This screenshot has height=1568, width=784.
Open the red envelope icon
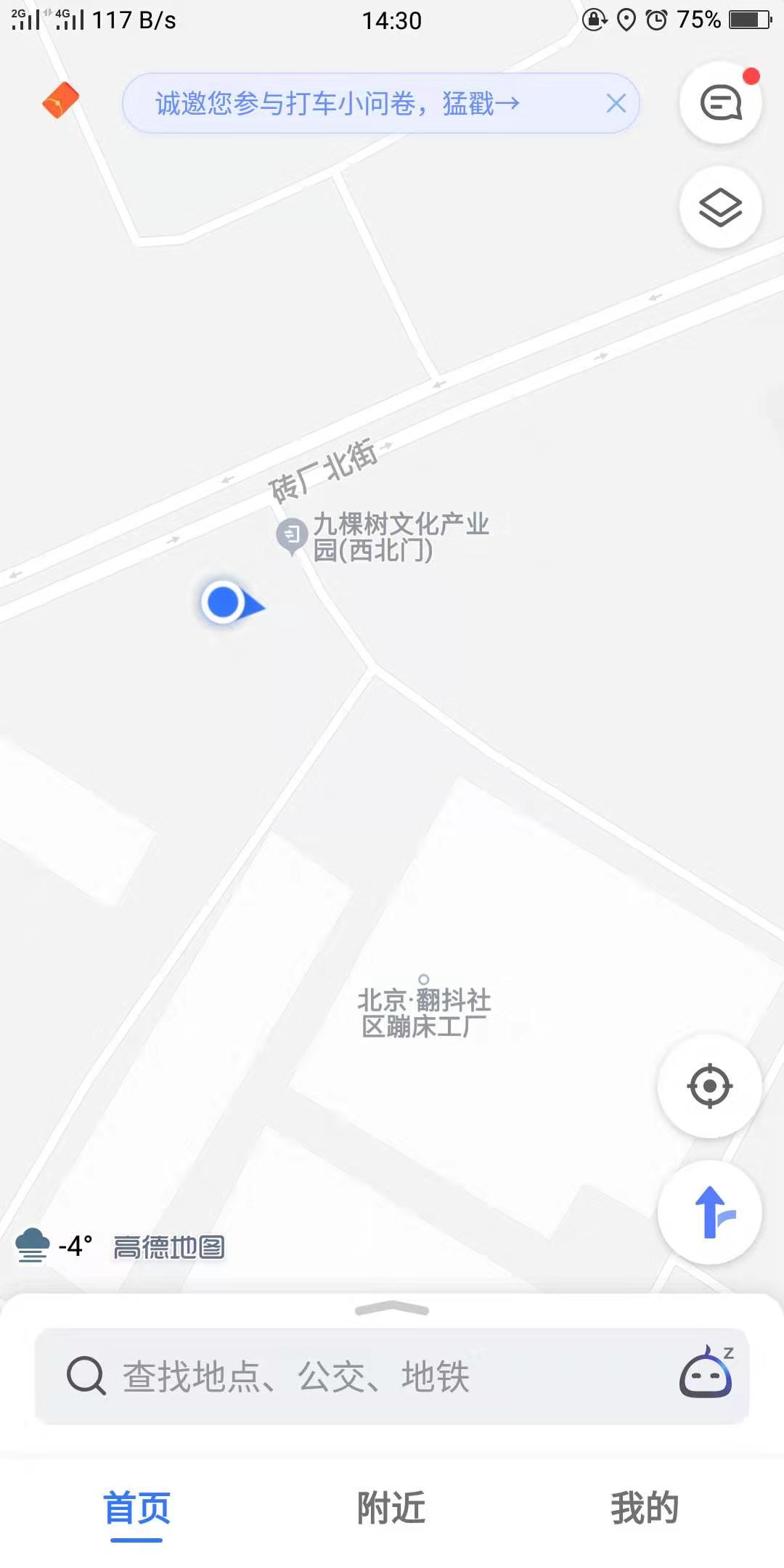(60, 100)
